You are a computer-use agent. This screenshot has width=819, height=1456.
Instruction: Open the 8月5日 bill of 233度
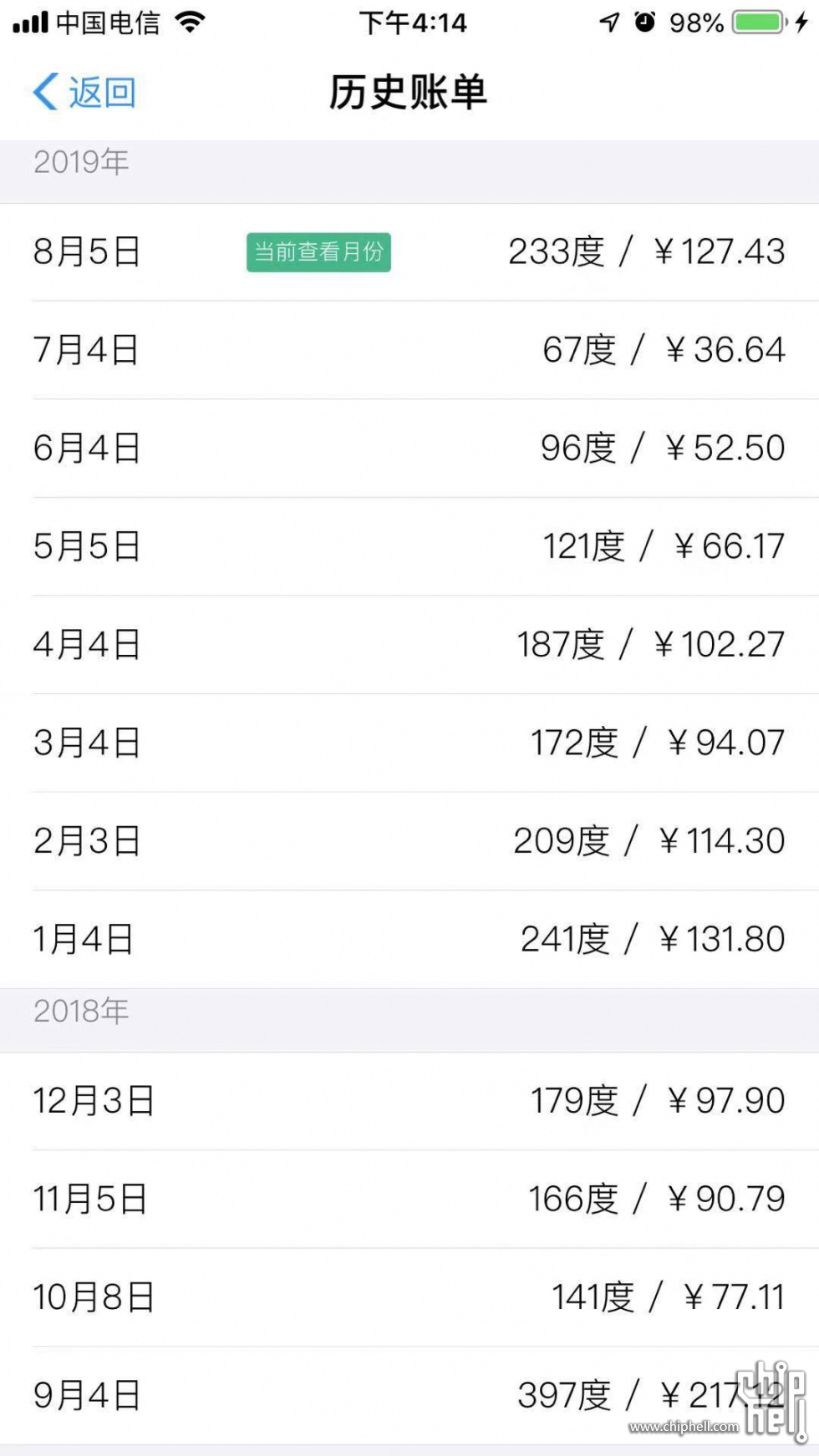pyautogui.click(x=409, y=251)
